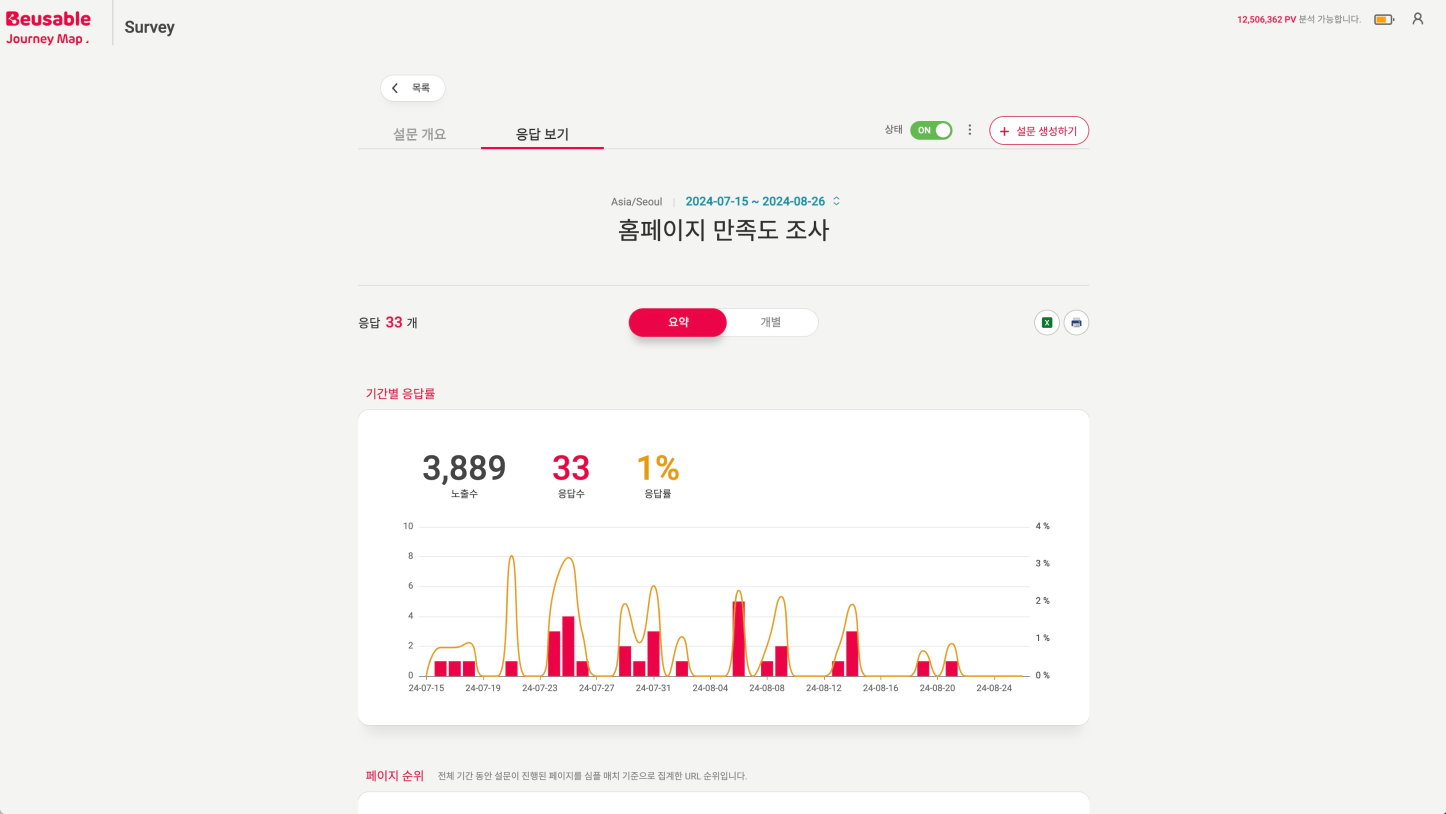
Task: Open the user account icon
Action: [1417, 19]
